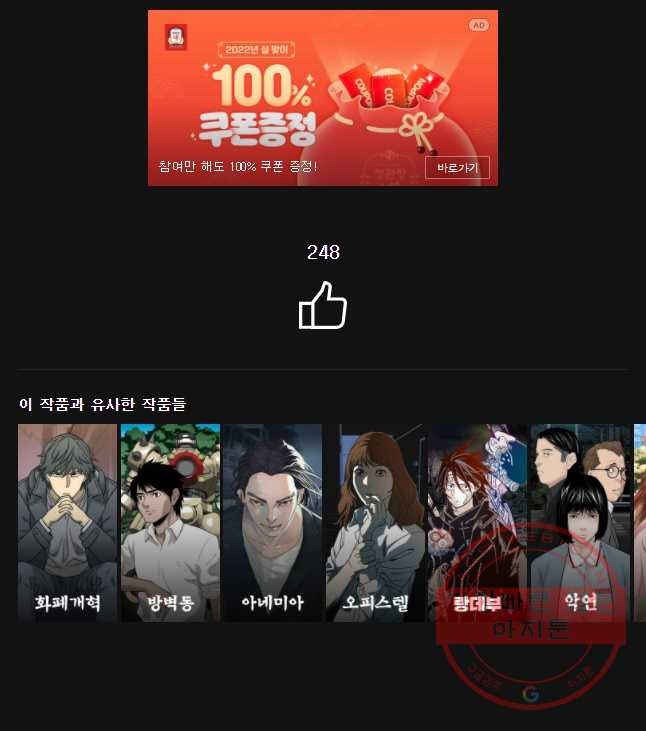The height and width of the screenshot is (731, 646).
Task: Open the 악연 webtoon
Action: pos(580,522)
